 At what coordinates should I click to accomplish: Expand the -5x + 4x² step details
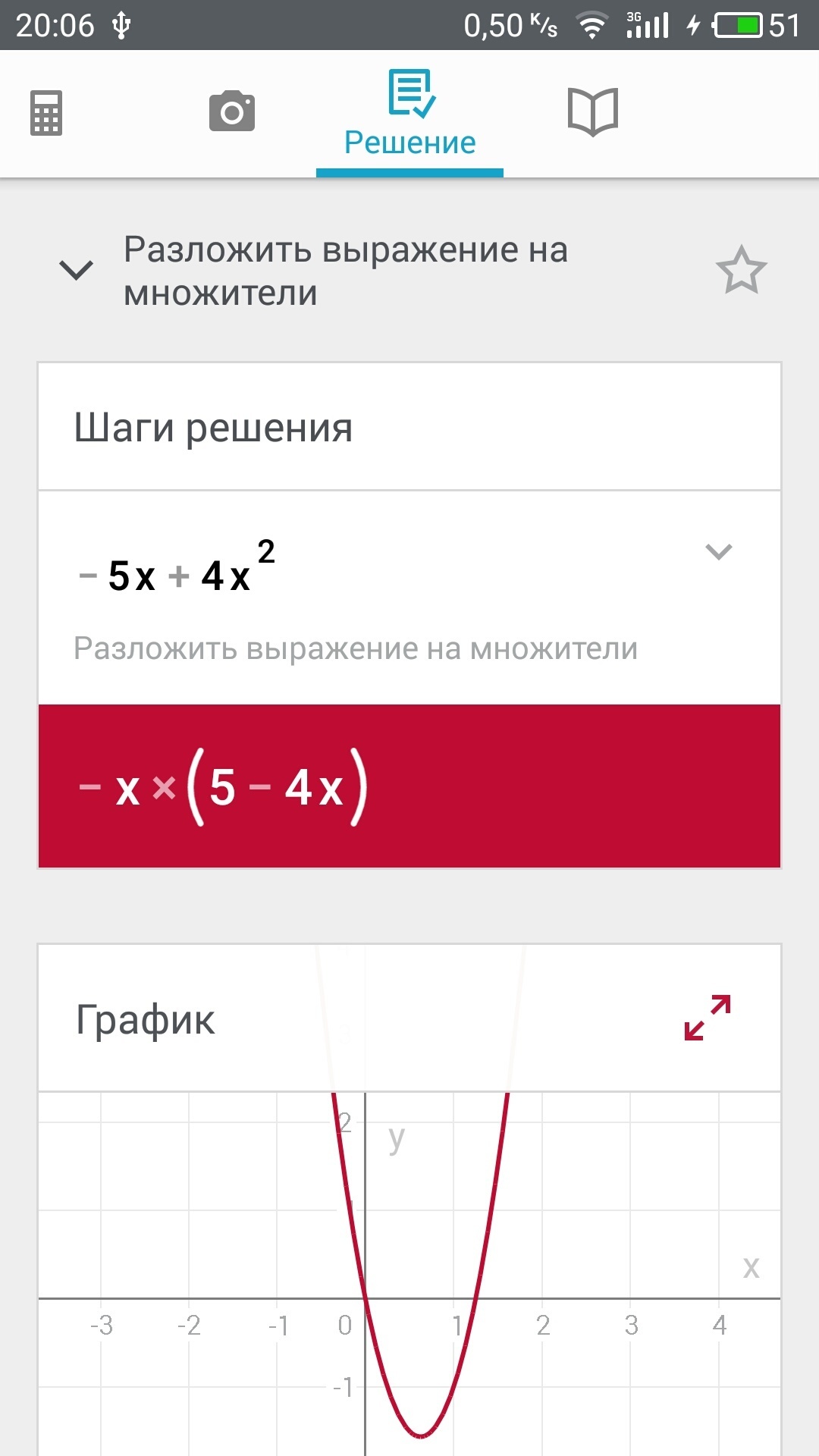click(718, 551)
